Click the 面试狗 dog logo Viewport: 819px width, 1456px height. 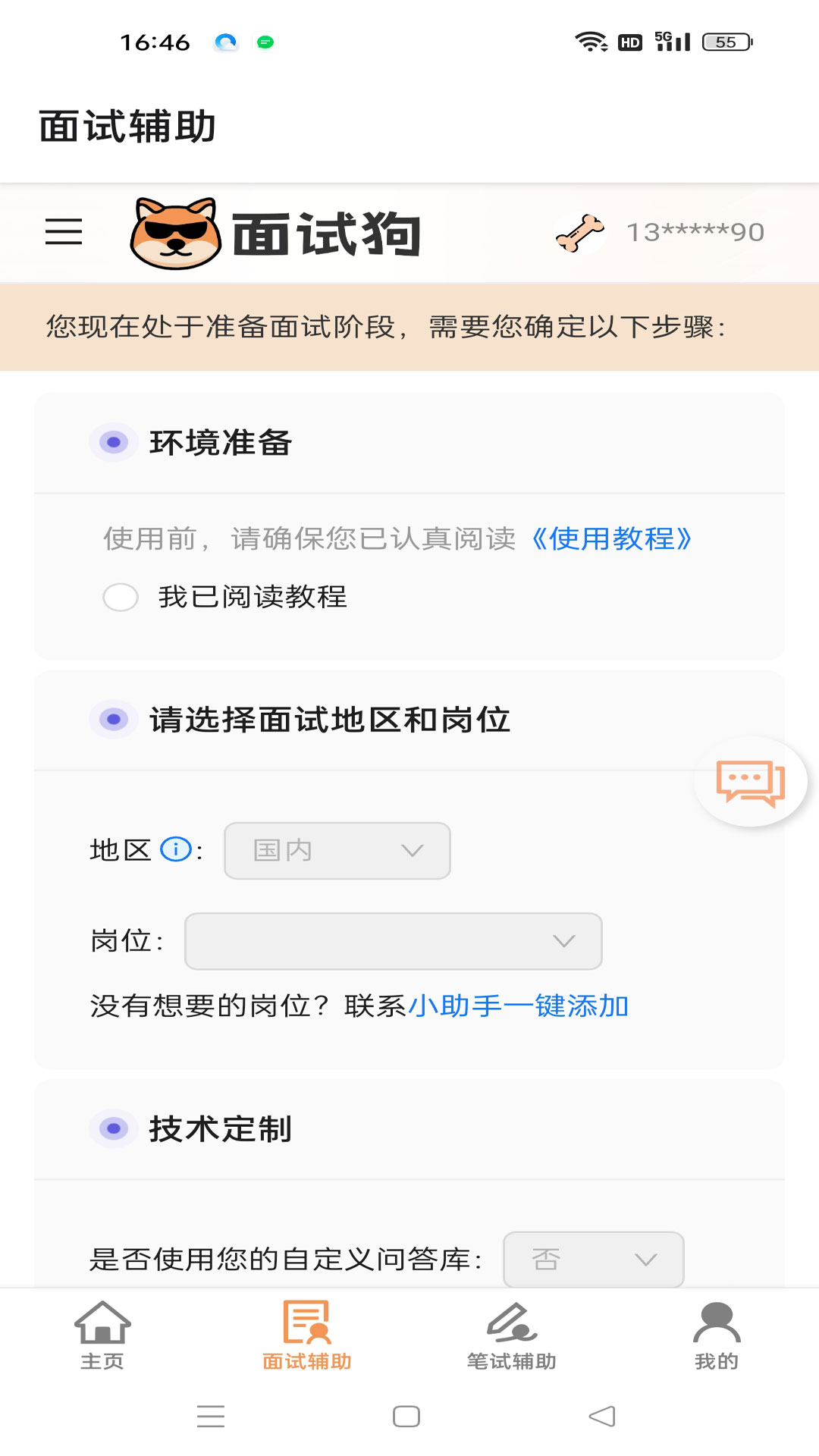174,230
